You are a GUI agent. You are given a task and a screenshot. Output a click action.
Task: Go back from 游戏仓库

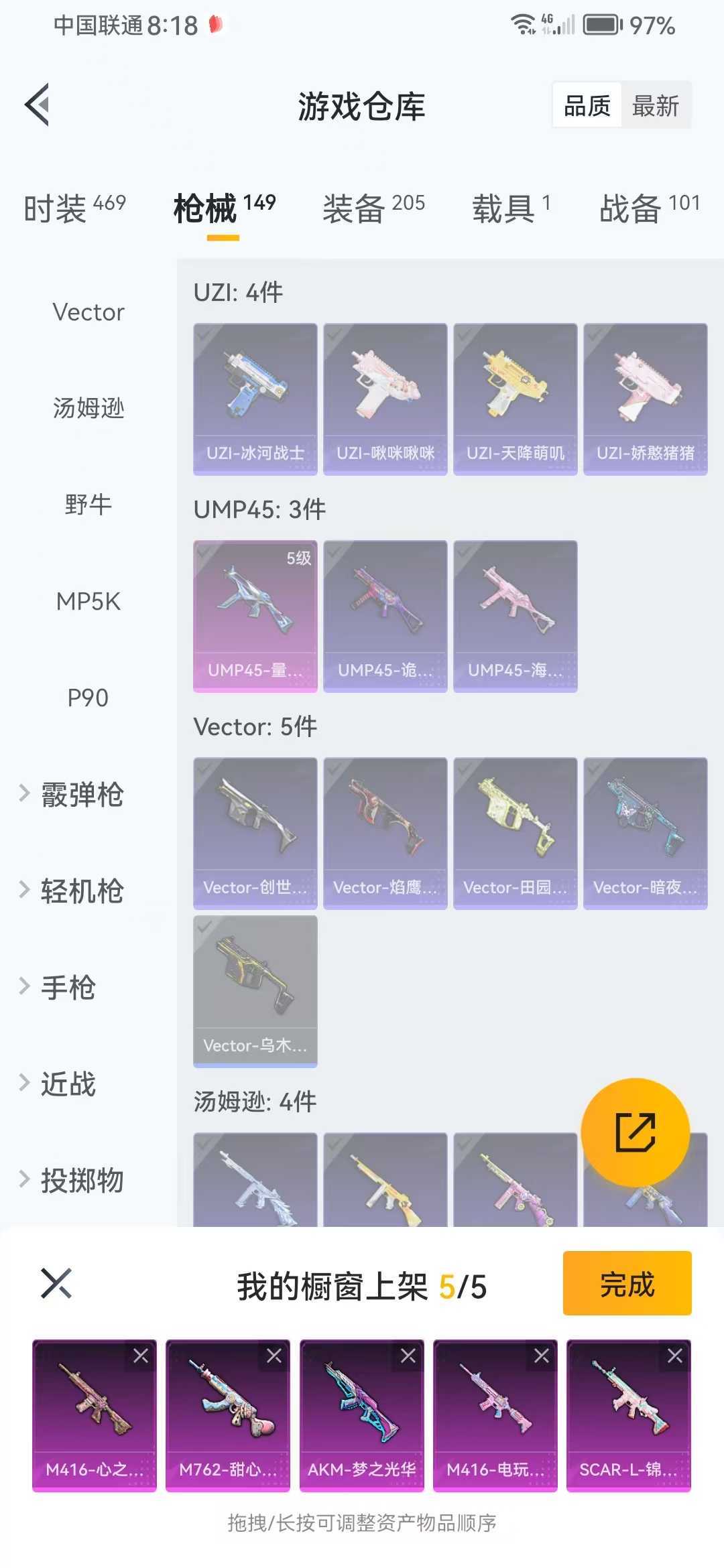coord(38,105)
